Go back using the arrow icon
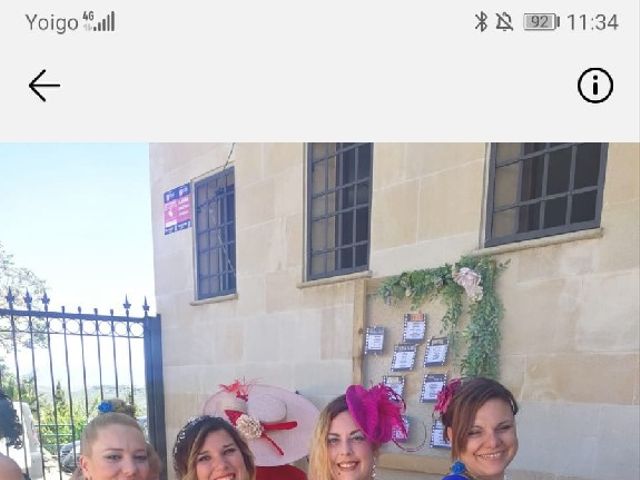The image size is (640, 480). click(44, 86)
